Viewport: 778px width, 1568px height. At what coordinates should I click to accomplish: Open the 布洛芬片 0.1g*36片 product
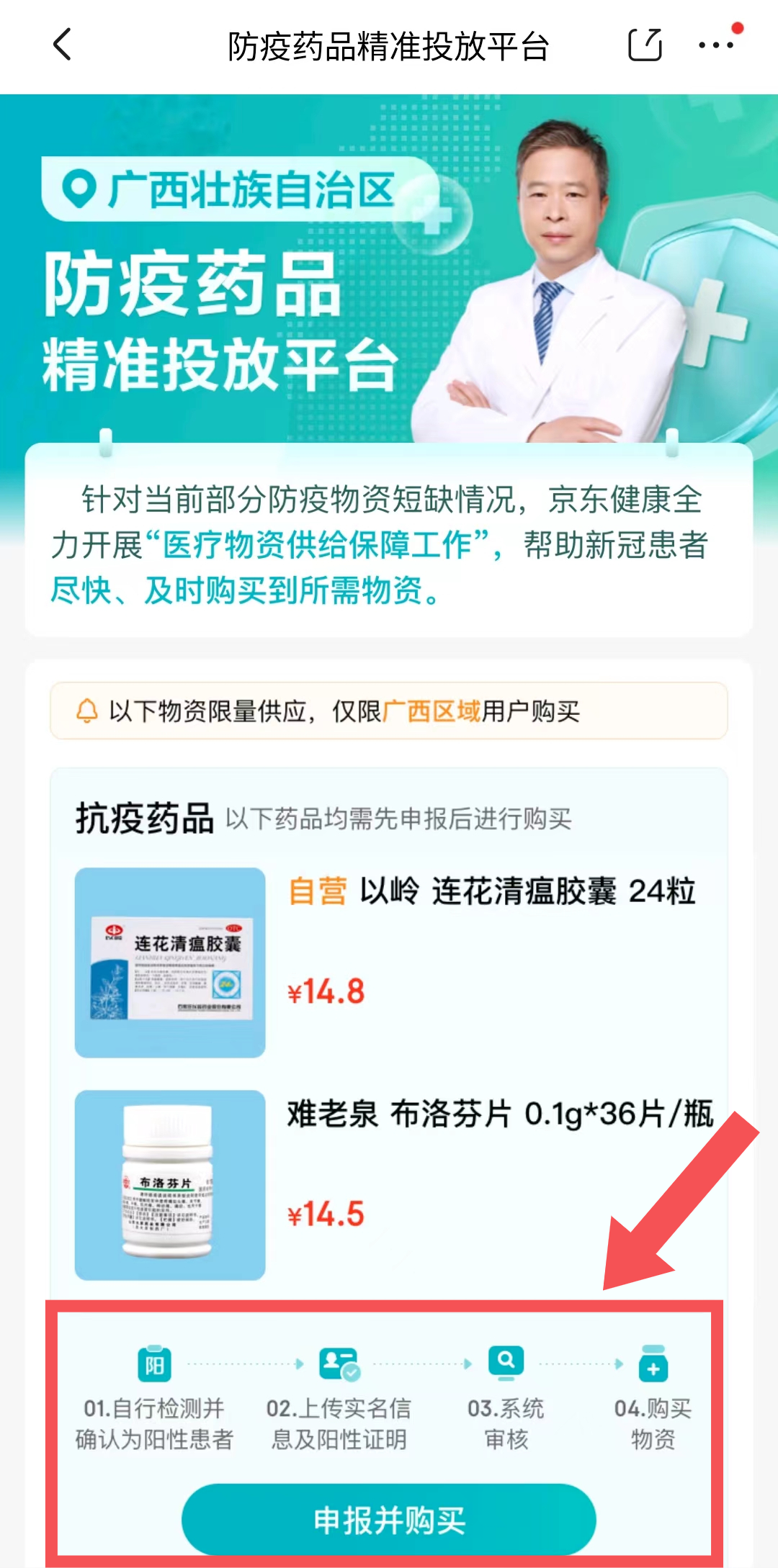pyautogui.click(x=500, y=1114)
